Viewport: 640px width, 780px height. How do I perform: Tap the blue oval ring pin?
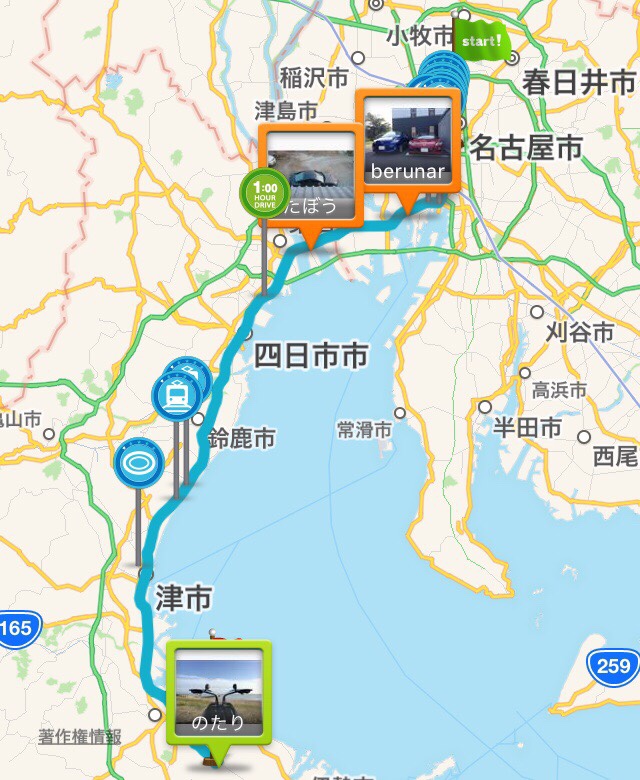(138, 464)
